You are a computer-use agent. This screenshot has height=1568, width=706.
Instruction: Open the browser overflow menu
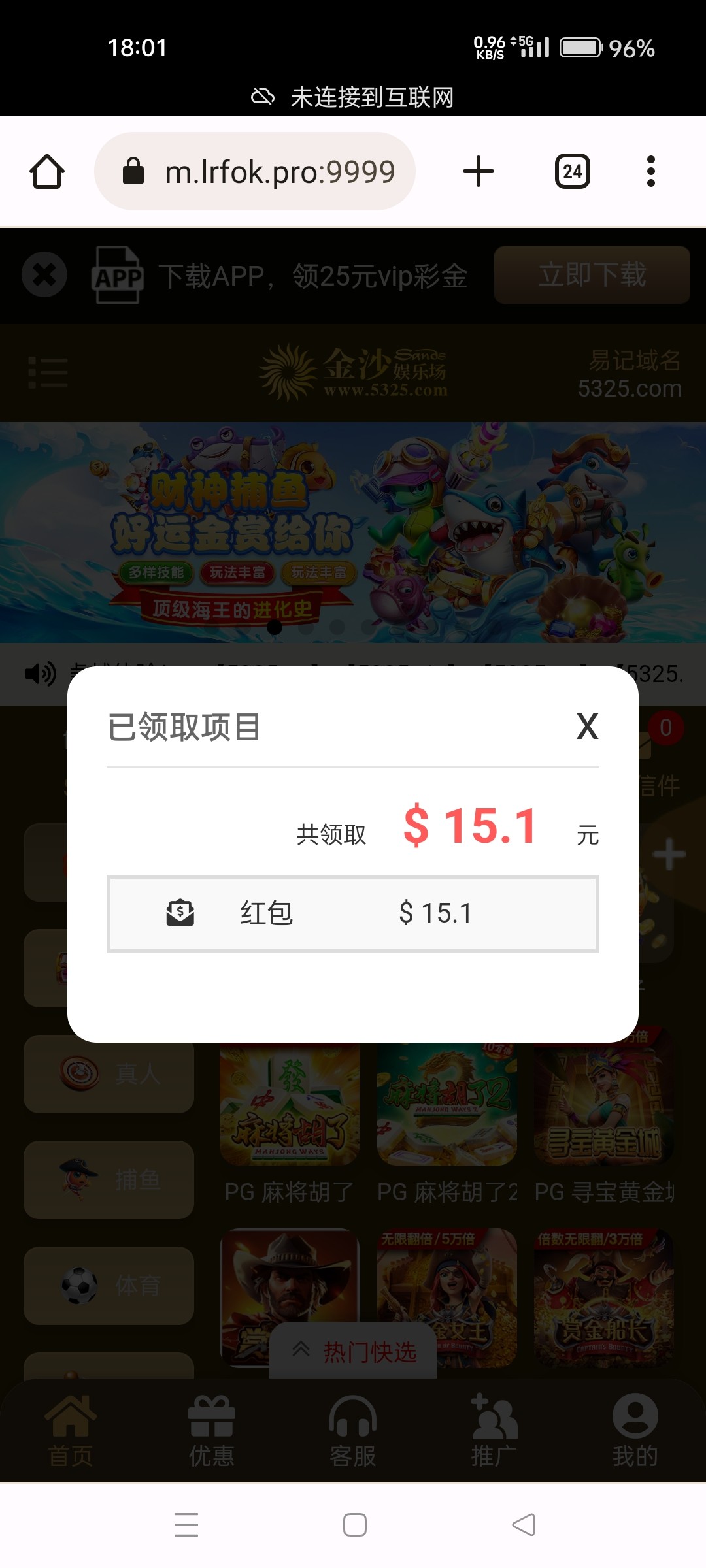tap(650, 172)
